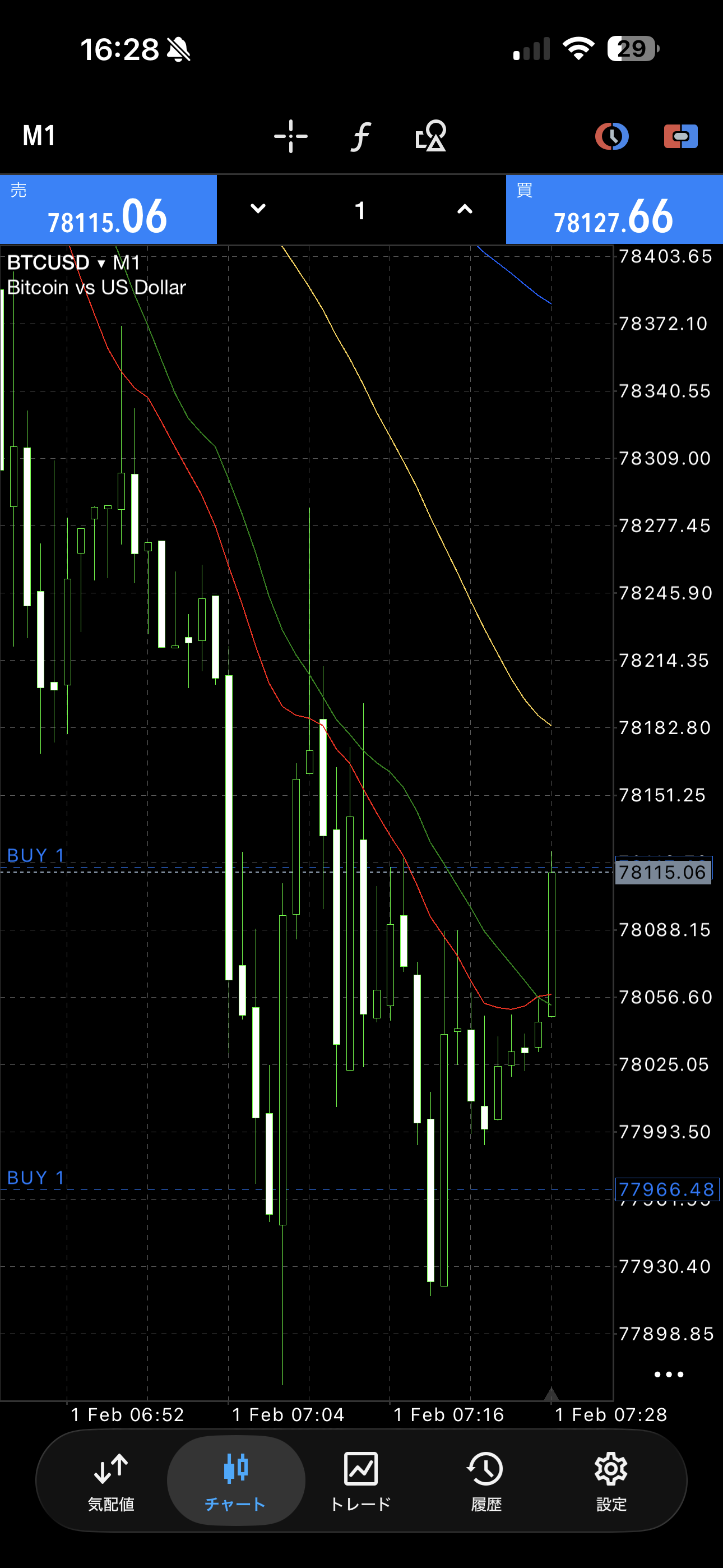Toggle the one-click trading panel icon
Screen dimensions: 723x1568
[680, 136]
